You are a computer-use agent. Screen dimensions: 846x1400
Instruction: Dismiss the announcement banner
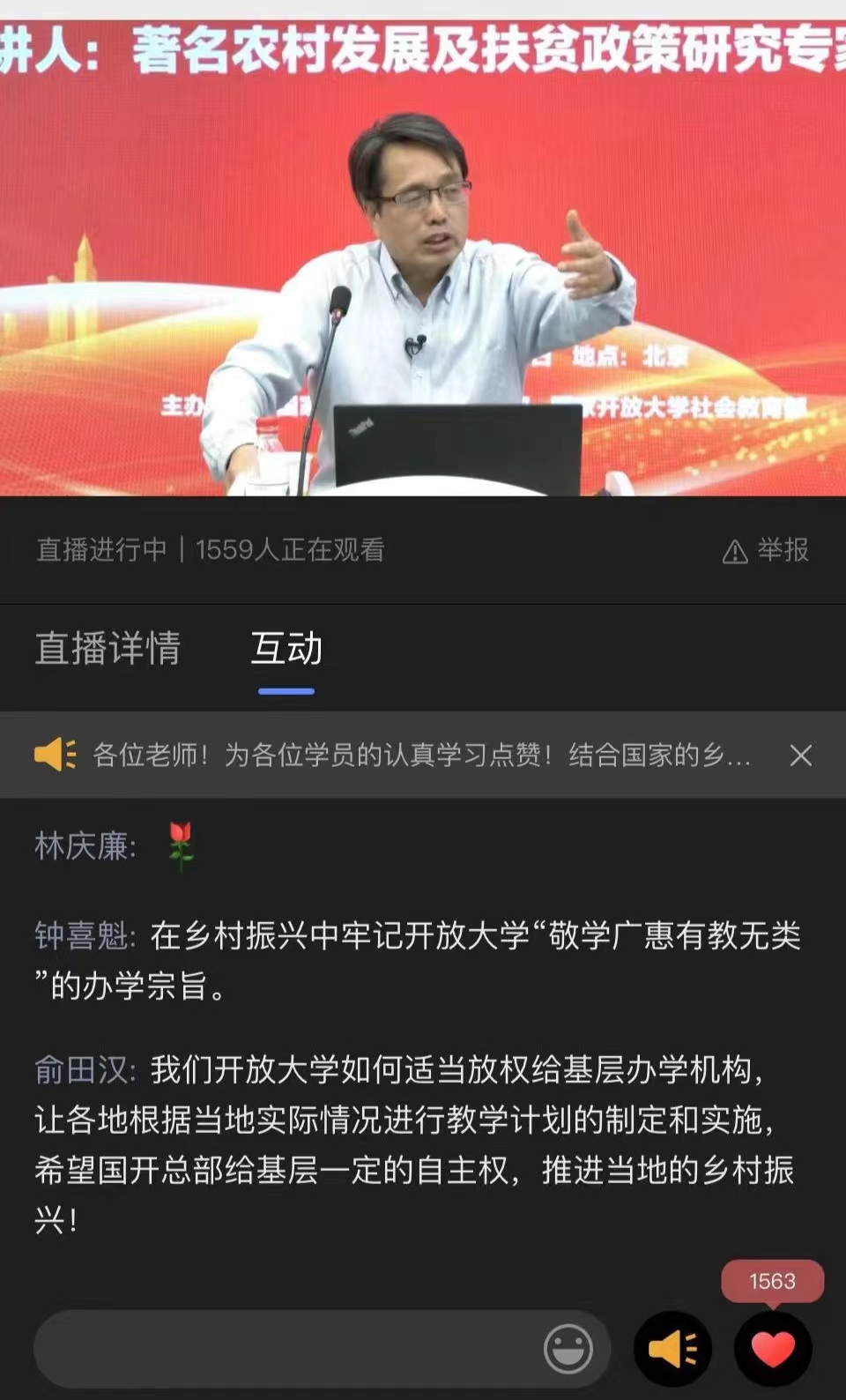point(800,756)
